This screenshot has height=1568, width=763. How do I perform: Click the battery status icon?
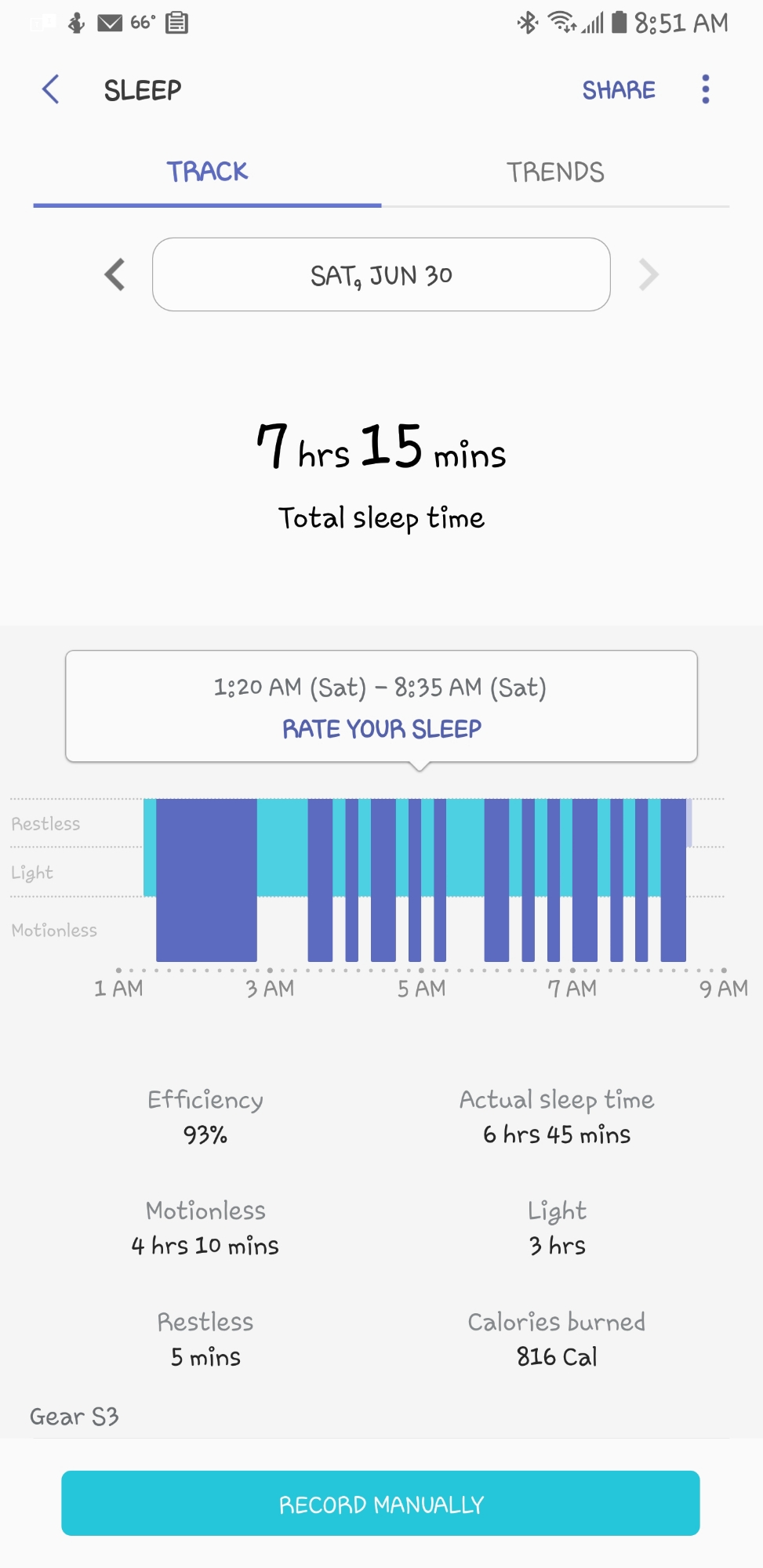[620, 23]
